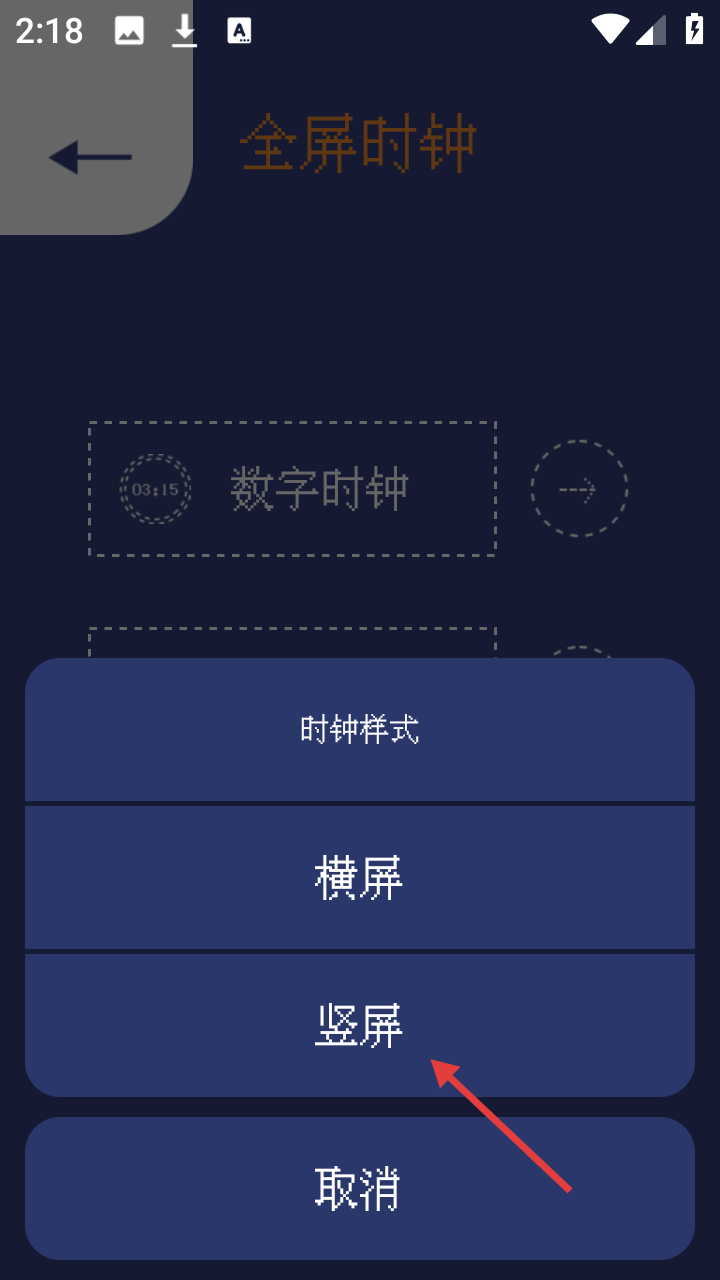
Task: Go back using the top-left arrow
Action: pyautogui.click(x=91, y=157)
